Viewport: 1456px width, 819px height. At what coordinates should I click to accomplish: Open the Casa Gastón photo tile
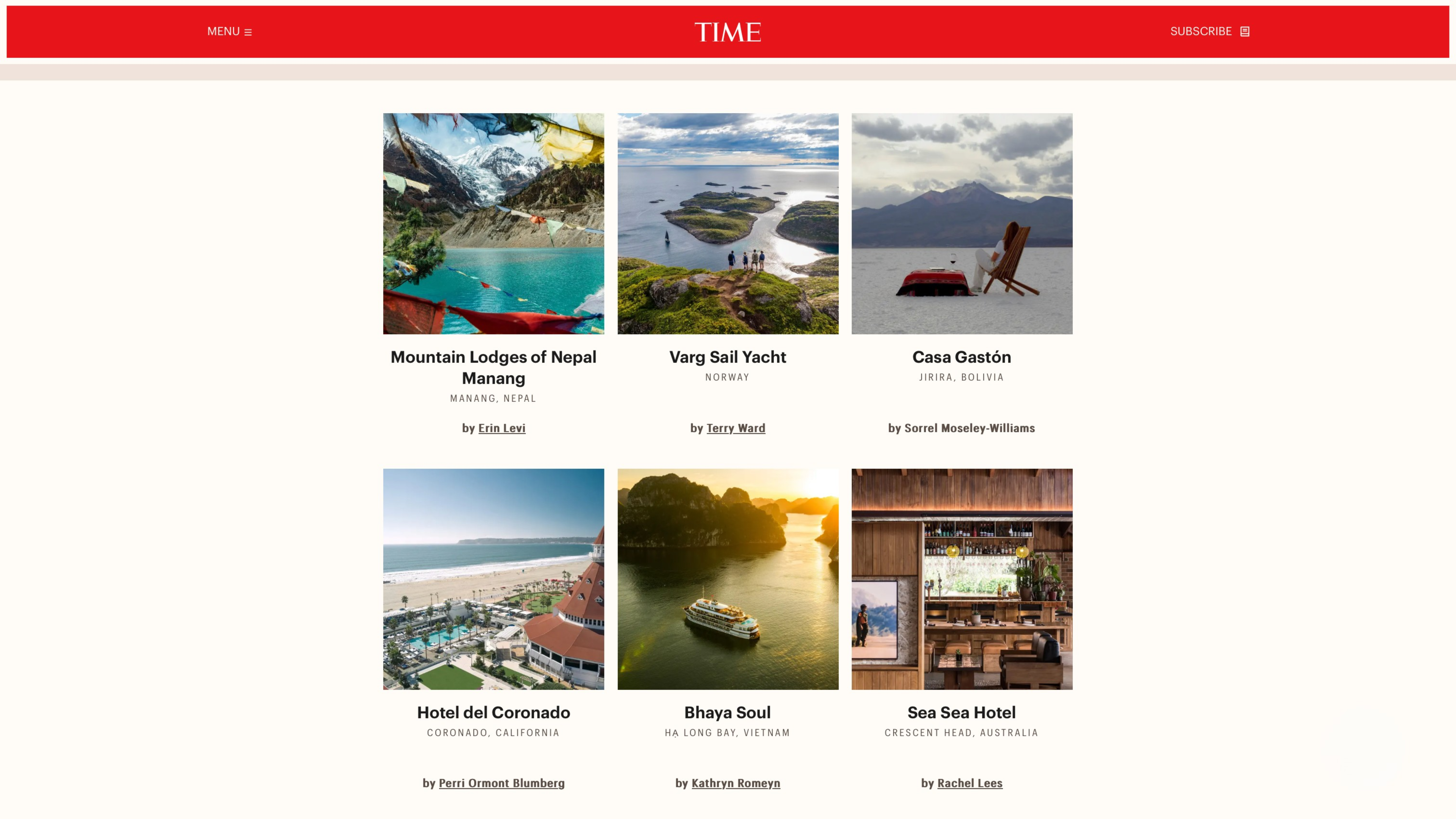tap(961, 223)
